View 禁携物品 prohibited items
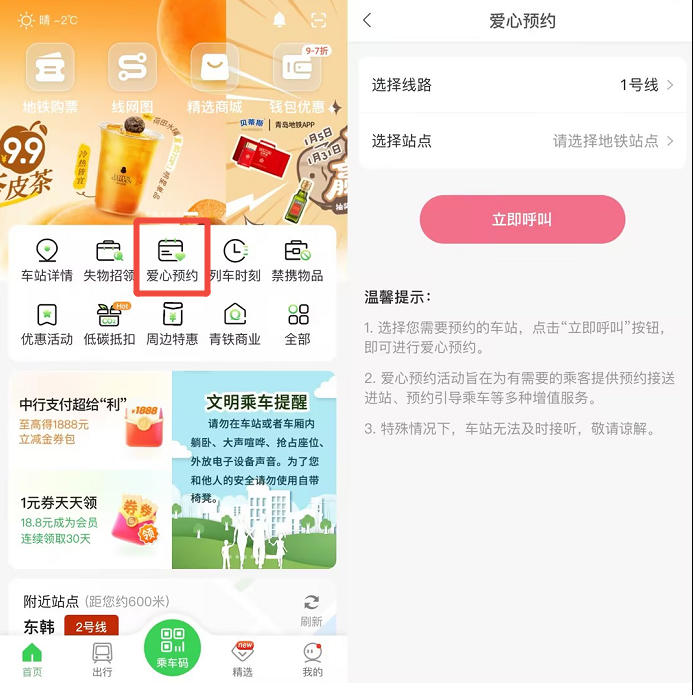Viewport: 693px width, 695px height. pos(297,260)
